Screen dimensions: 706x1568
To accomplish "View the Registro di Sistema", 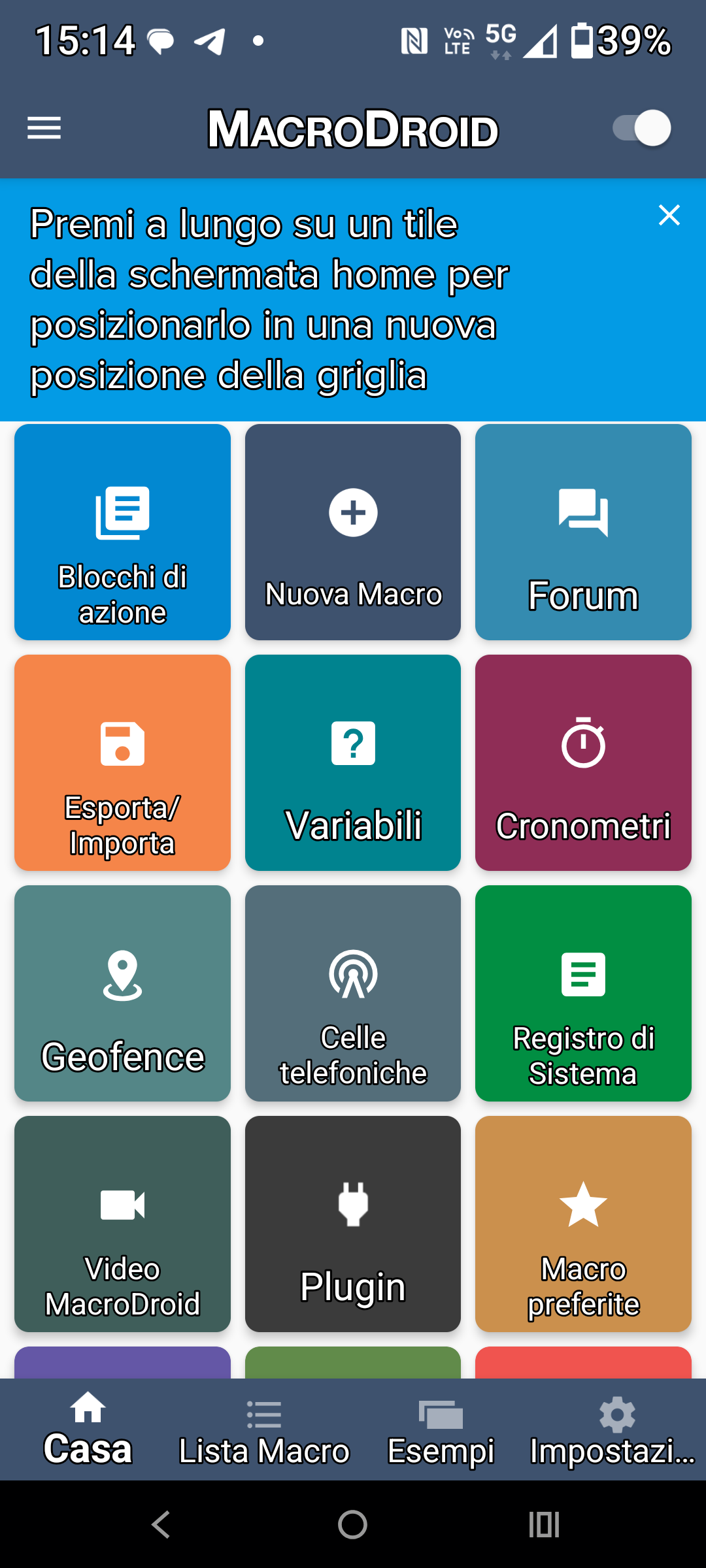I will click(x=583, y=993).
